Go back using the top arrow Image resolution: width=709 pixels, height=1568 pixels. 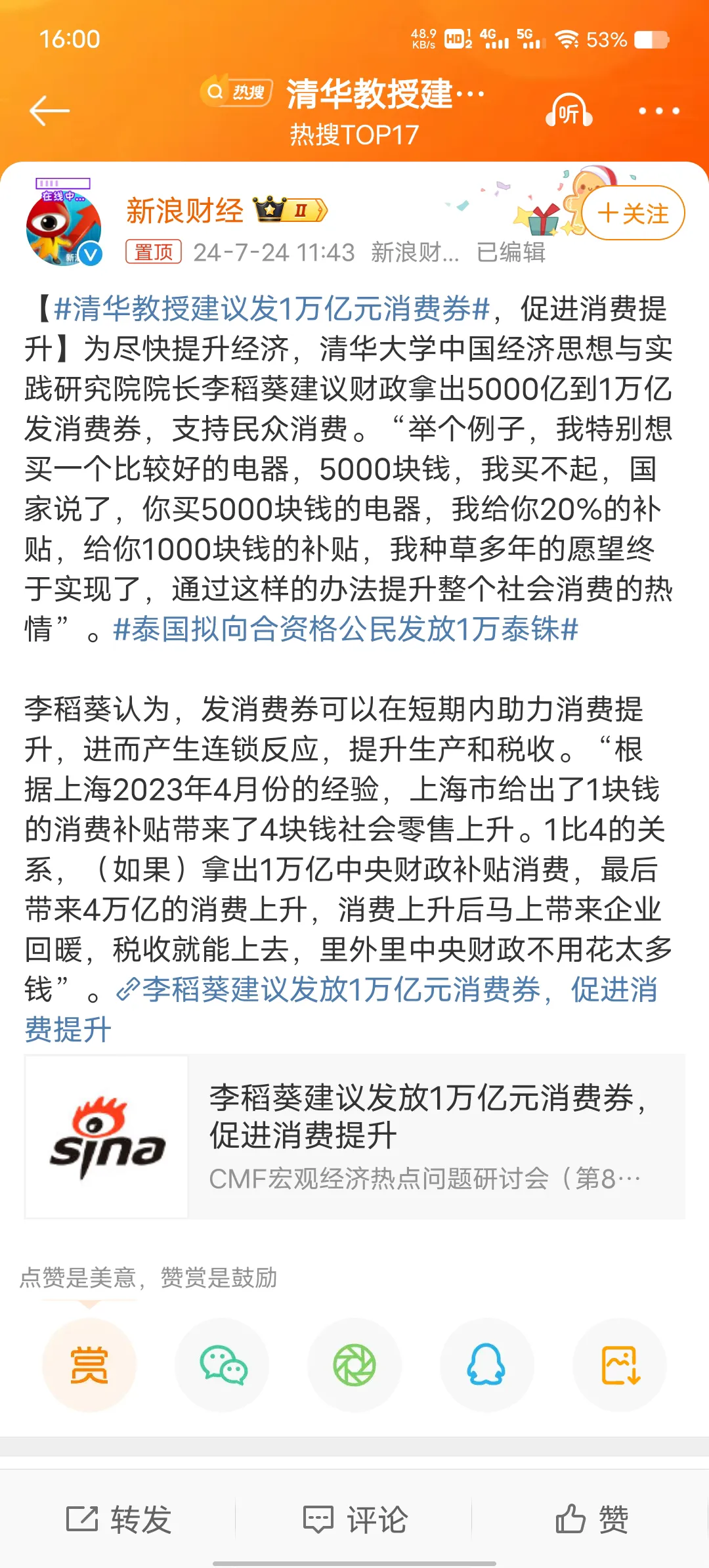(49, 110)
